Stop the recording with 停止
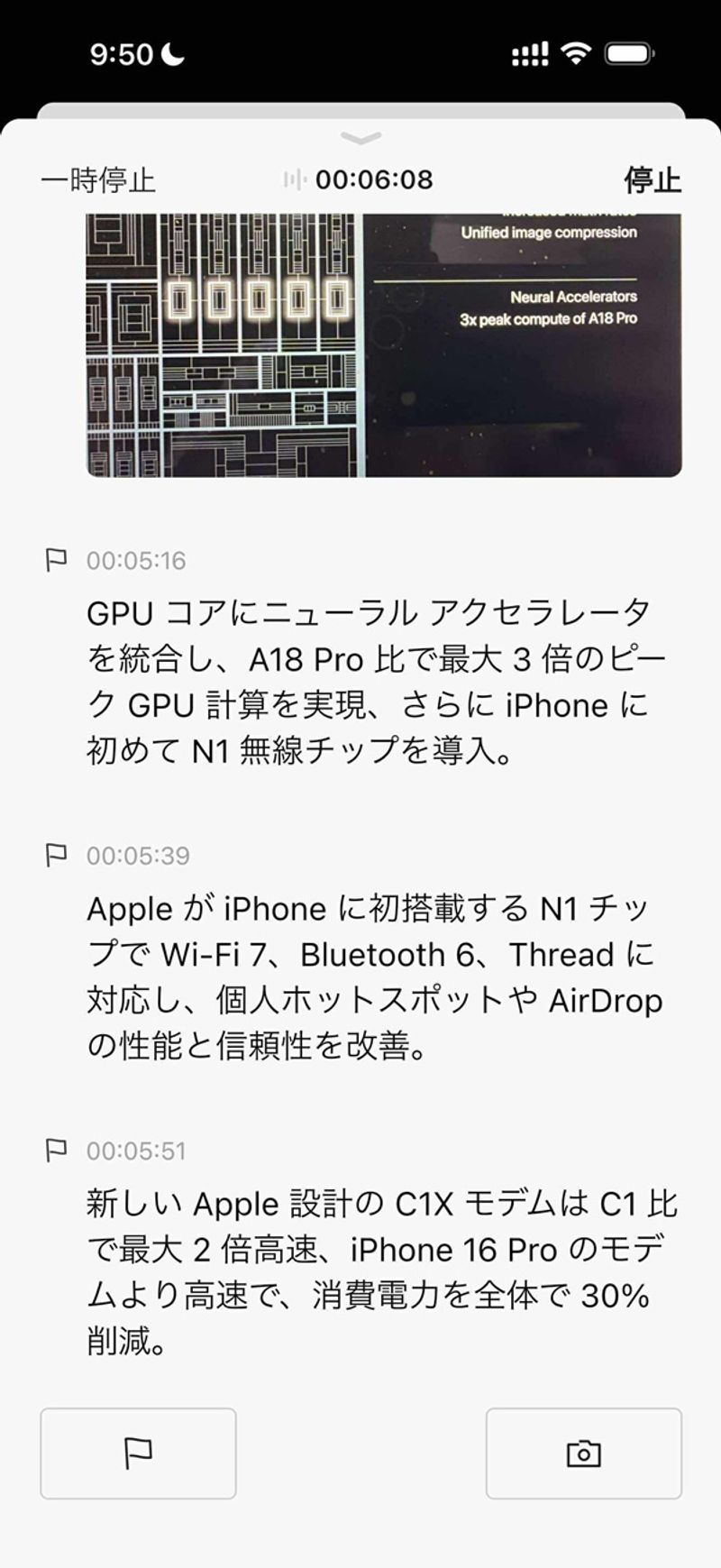 tap(652, 180)
